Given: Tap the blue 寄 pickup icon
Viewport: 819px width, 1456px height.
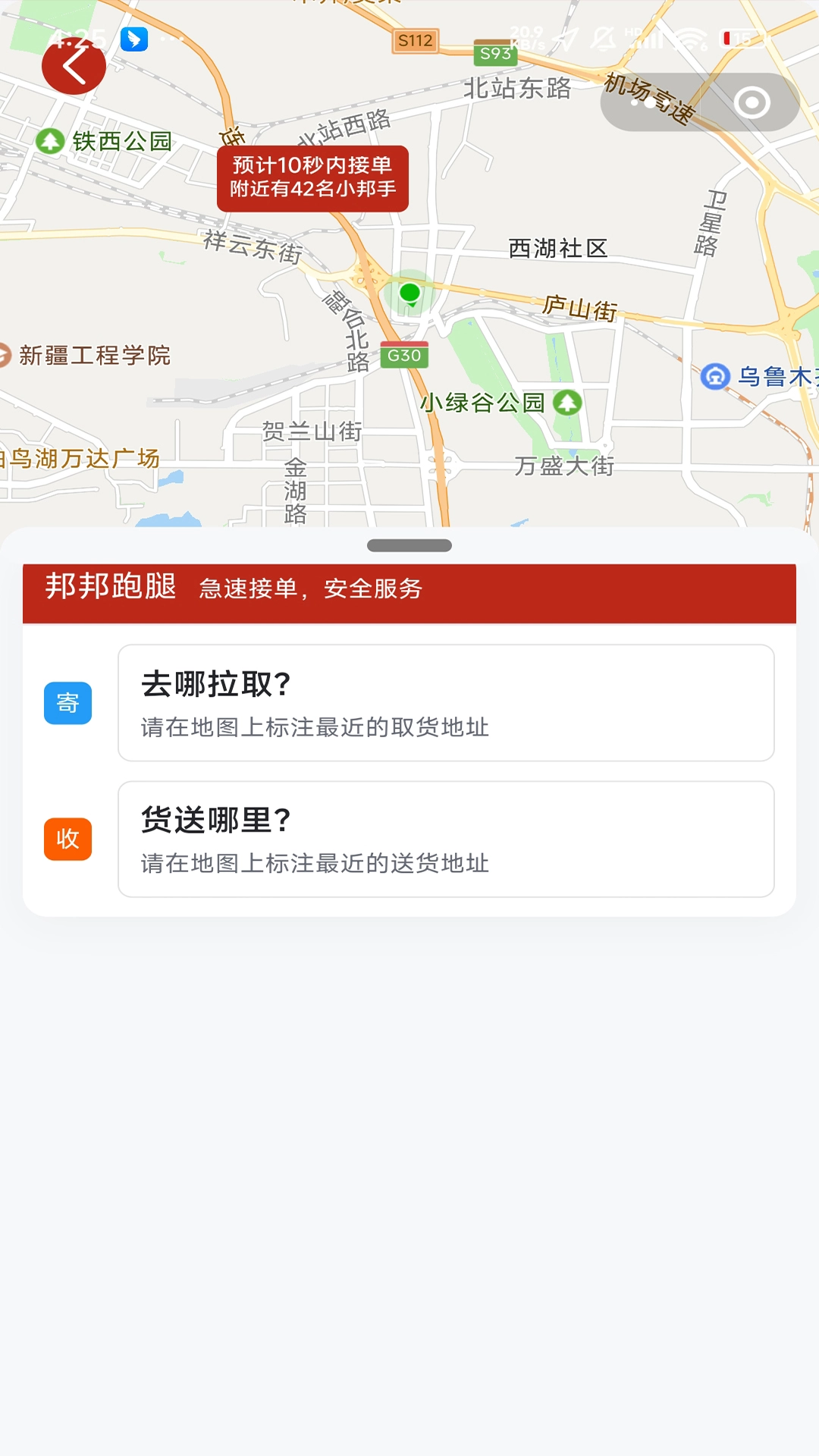Looking at the screenshot, I should [x=67, y=703].
